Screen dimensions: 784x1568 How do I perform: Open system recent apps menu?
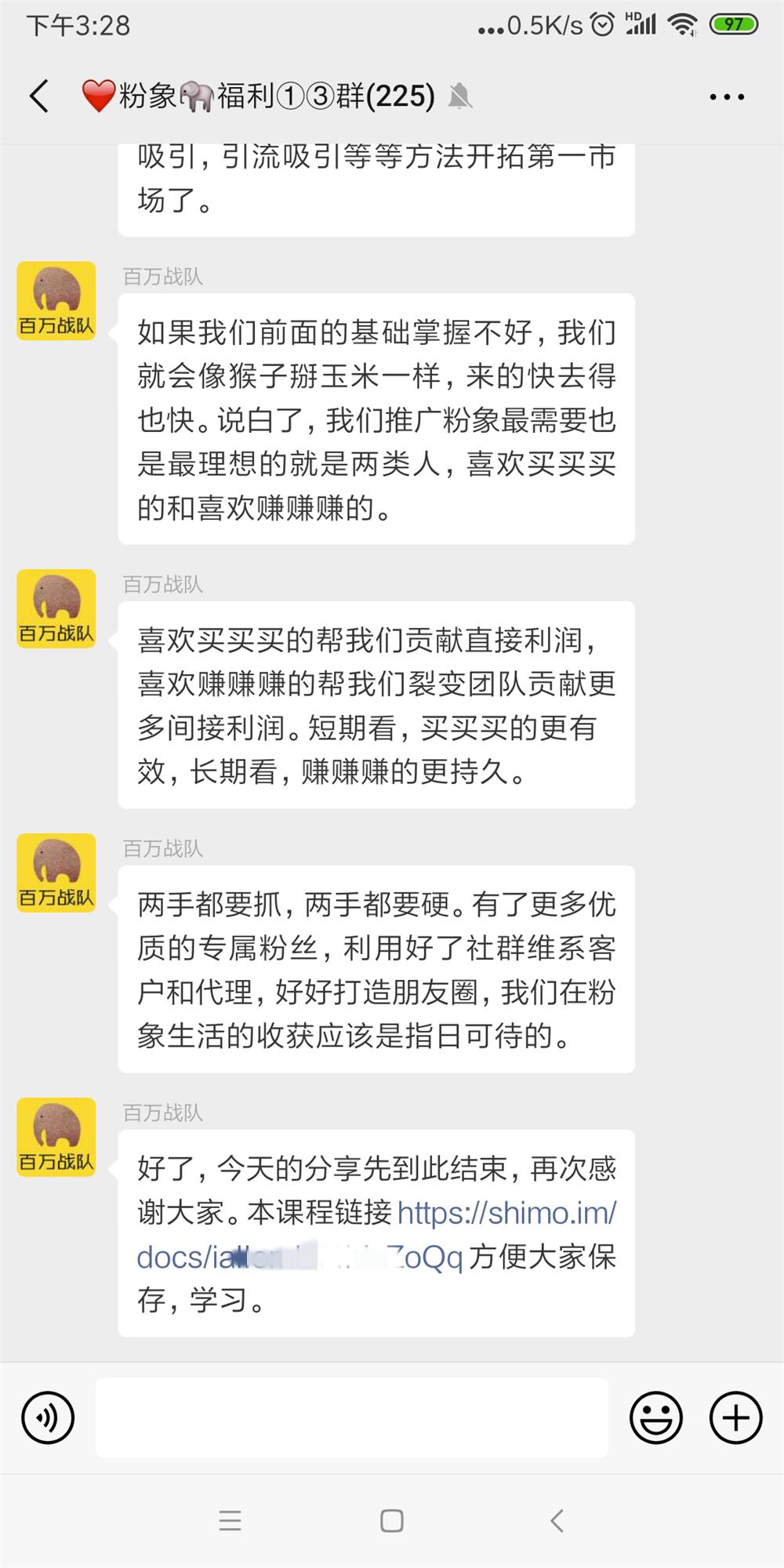tap(230, 1521)
